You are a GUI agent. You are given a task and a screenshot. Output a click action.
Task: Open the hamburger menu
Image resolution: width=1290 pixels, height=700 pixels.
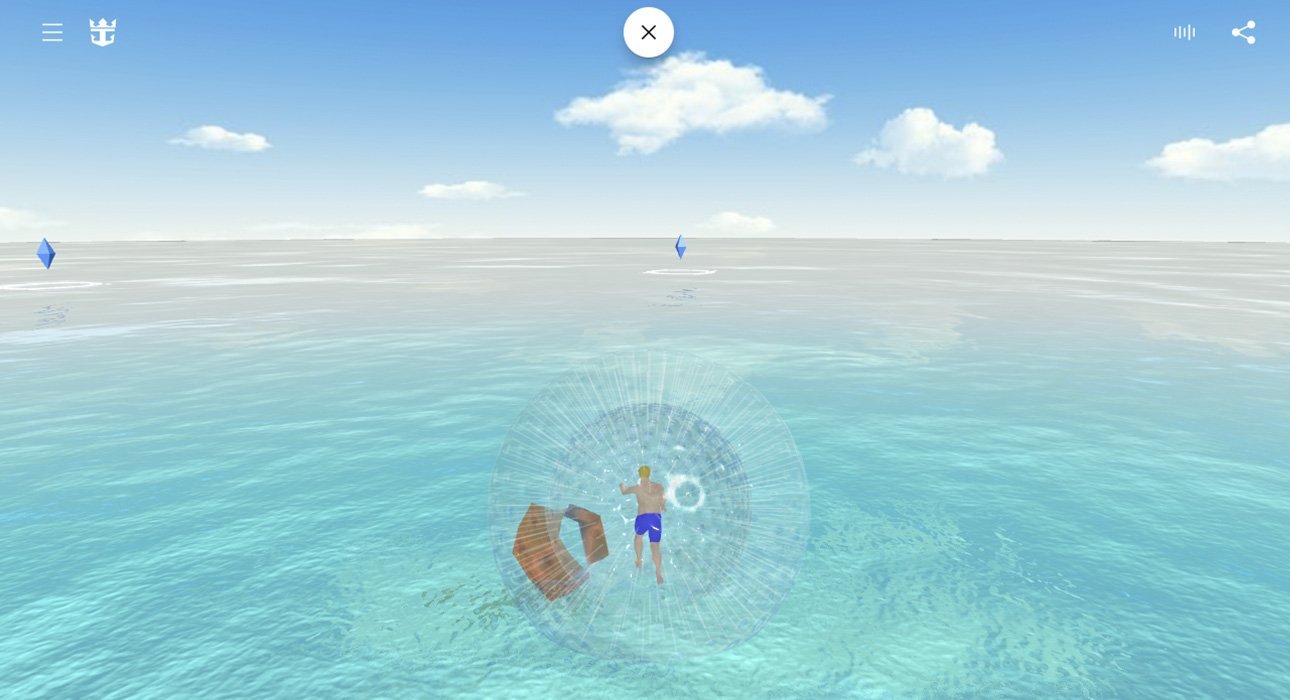tap(52, 33)
